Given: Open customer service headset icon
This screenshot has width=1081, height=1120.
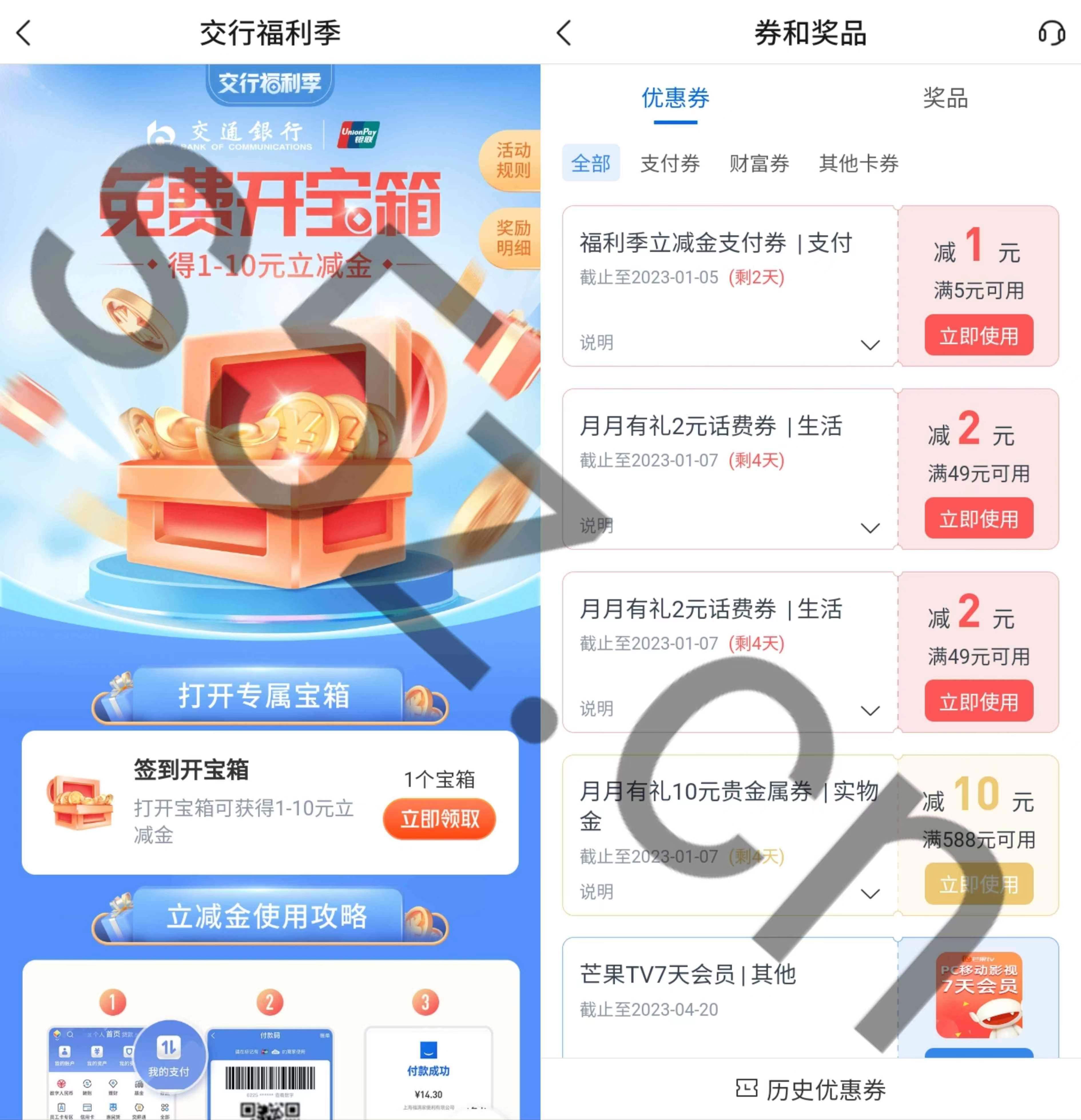Looking at the screenshot, I should tap(1051, 33).
